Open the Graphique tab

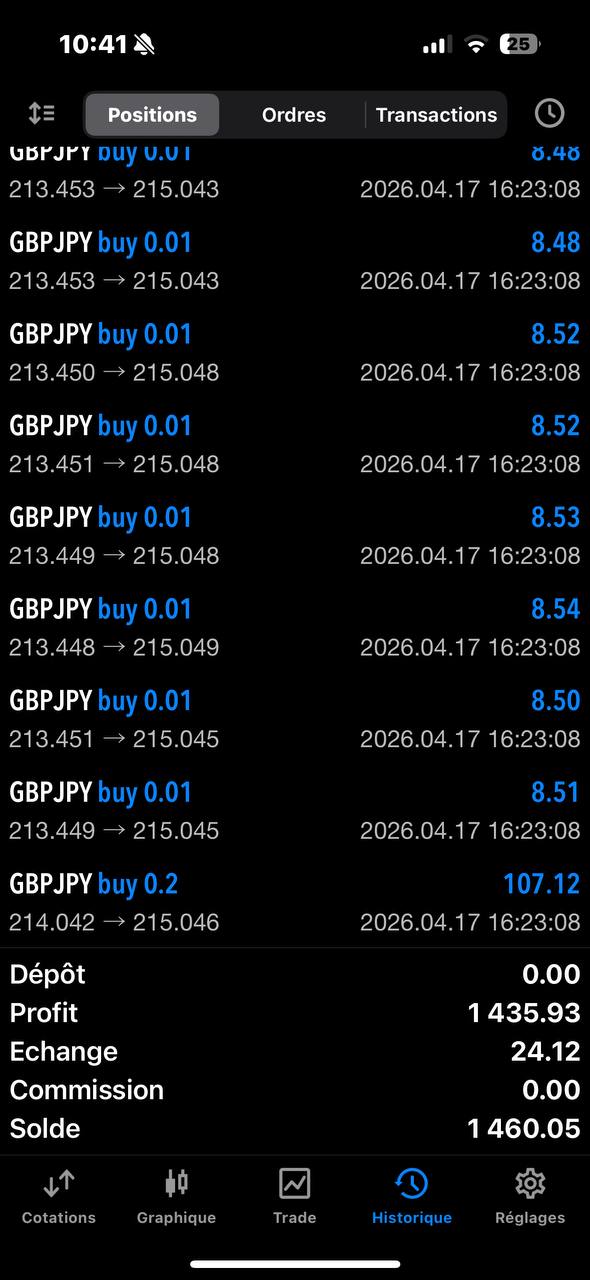coord(176,1196)
